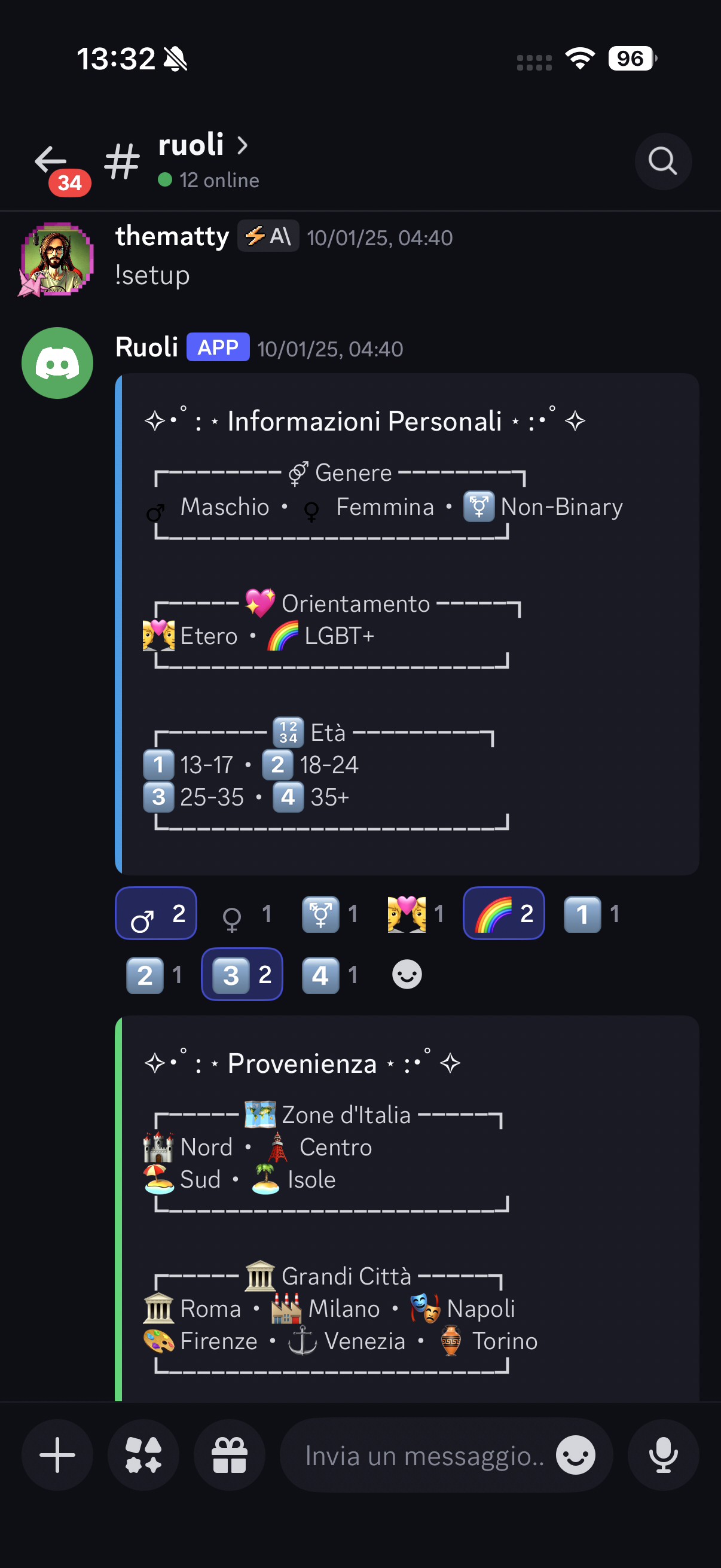
Task: Tap the APP badge next to Ruoli
Action: [x=218, y=348]
